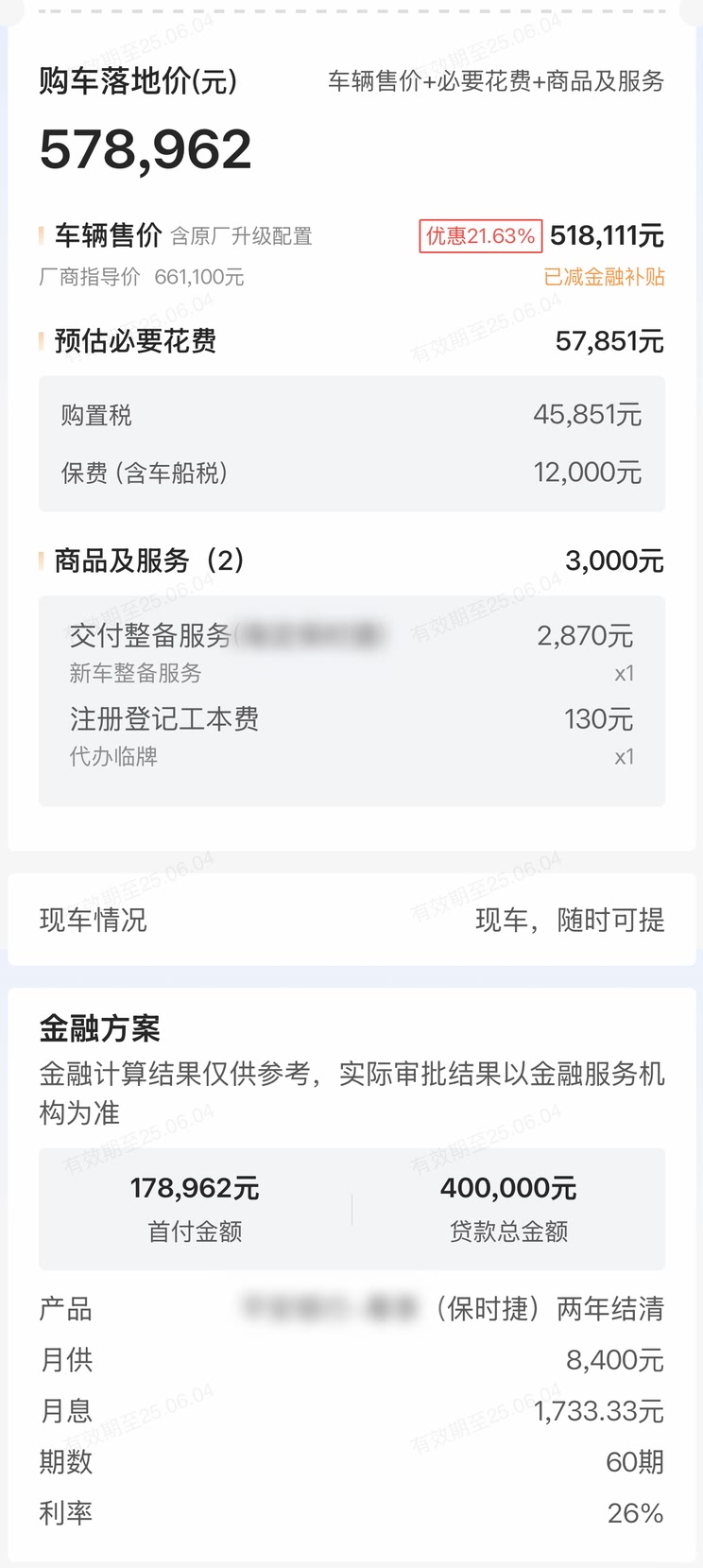Open the 购车落地价 total amount 578,962
703x1568 pixels.
click(145, 147)
